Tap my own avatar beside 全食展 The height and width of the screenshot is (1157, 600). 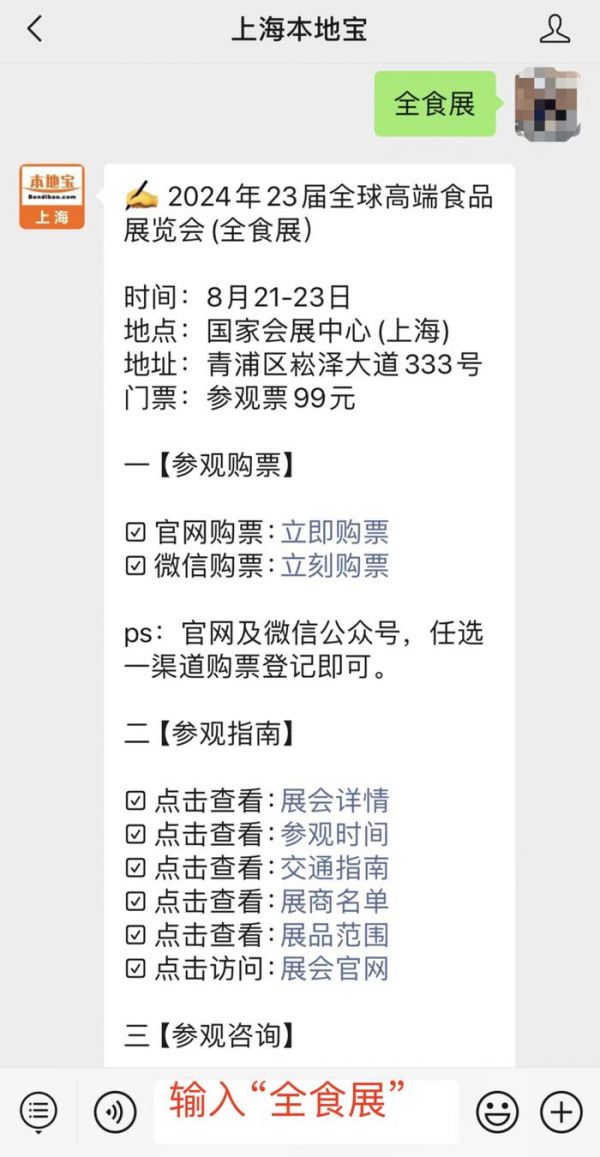[x=547, y=104]
